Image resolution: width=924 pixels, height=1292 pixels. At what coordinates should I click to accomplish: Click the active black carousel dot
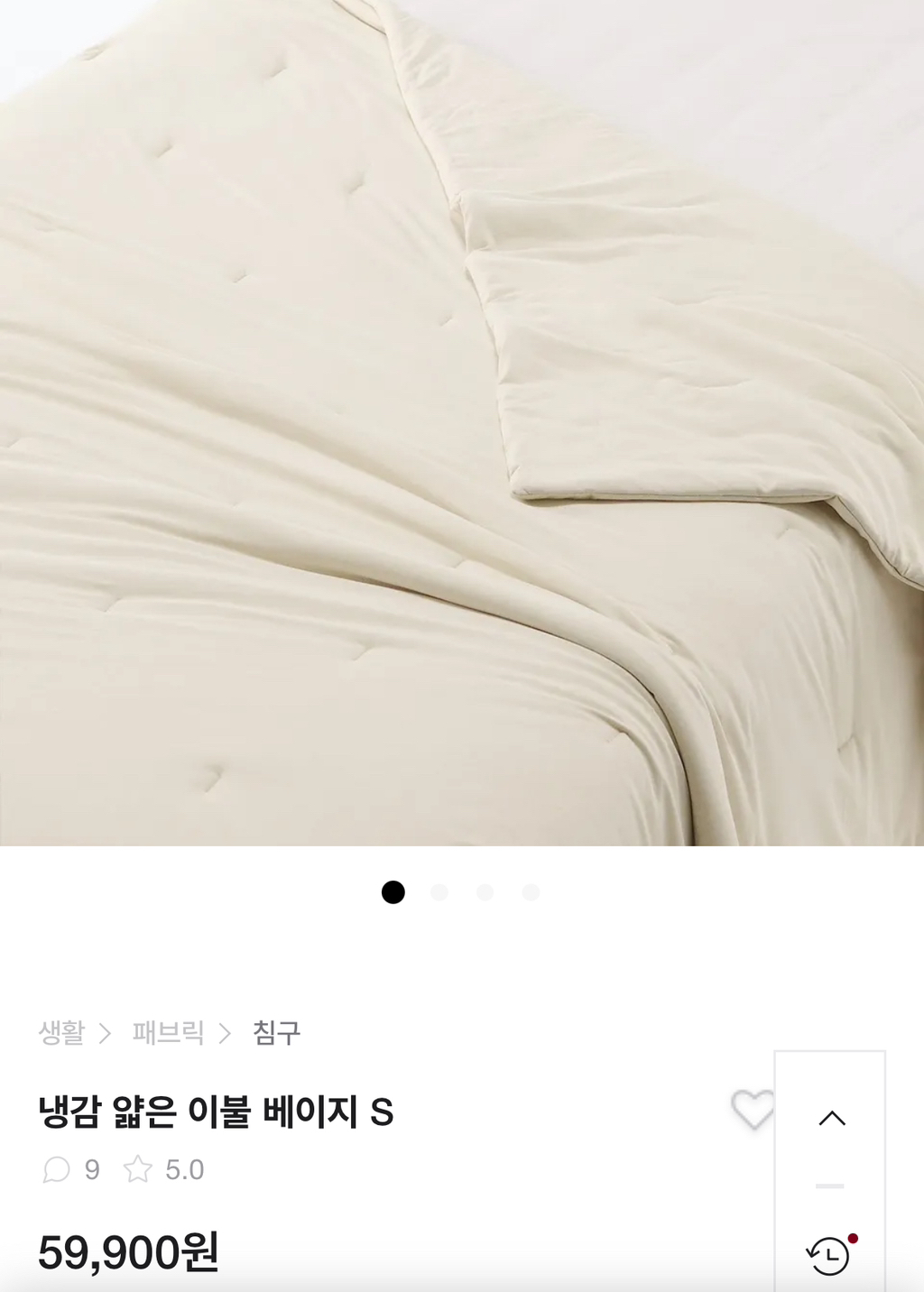pos(394,891)
